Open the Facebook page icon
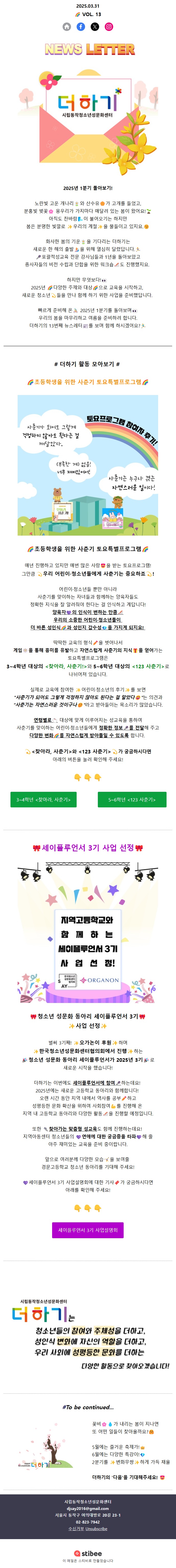The image size is (176, 1568). point(81,27)
